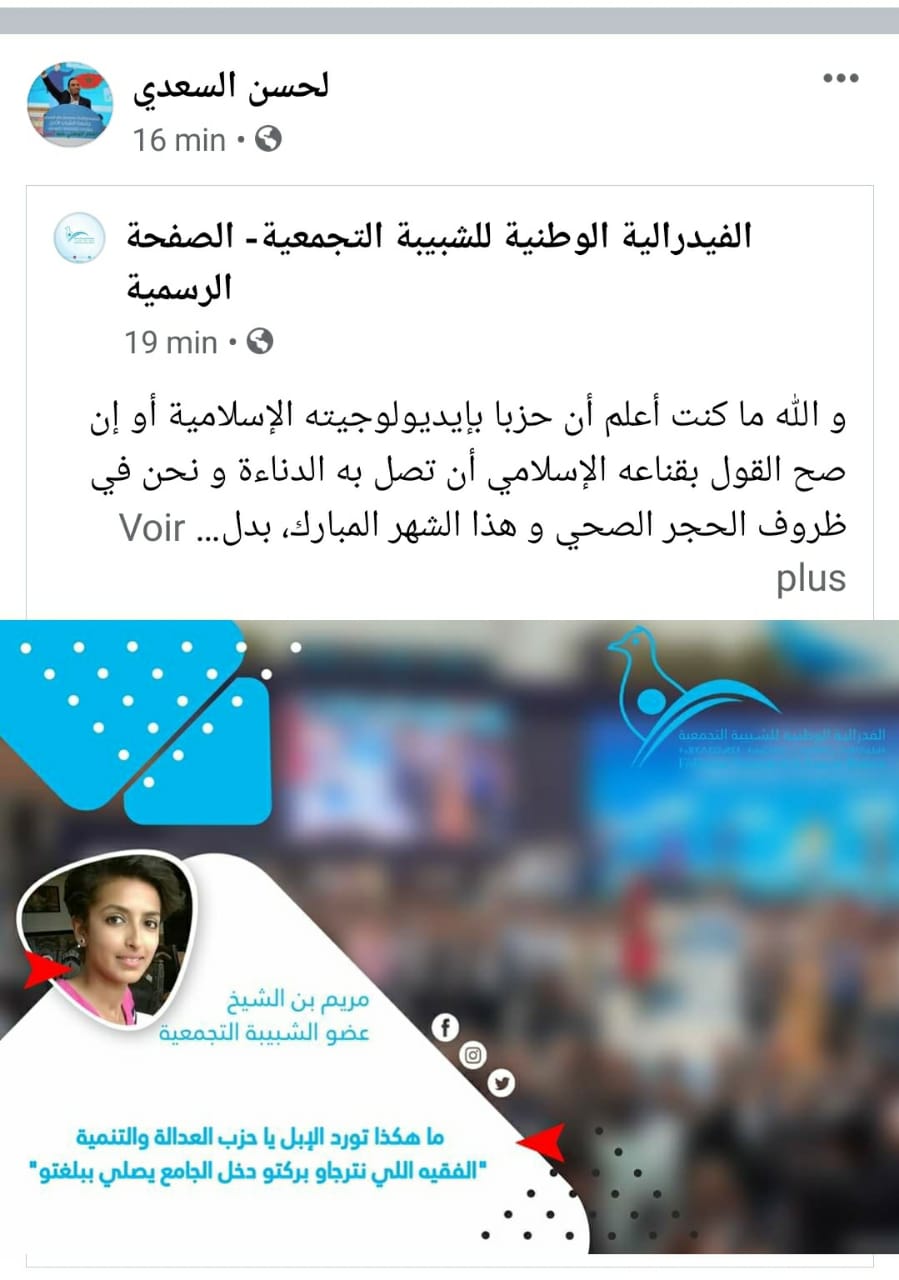Open الفيدرالية الوطنية للشبيبة التجمعية page name

(x=441, y=238)
